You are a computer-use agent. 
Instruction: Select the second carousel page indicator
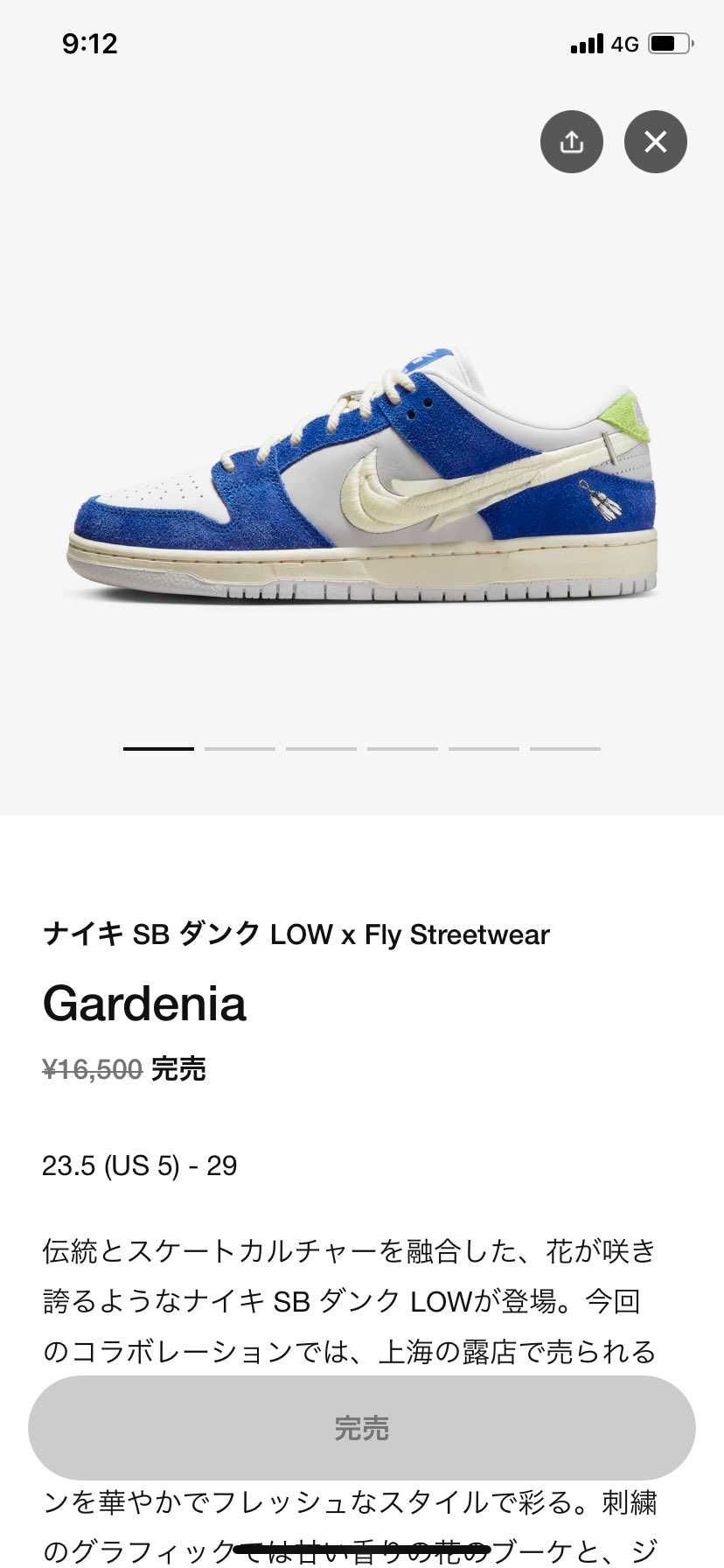240,749
